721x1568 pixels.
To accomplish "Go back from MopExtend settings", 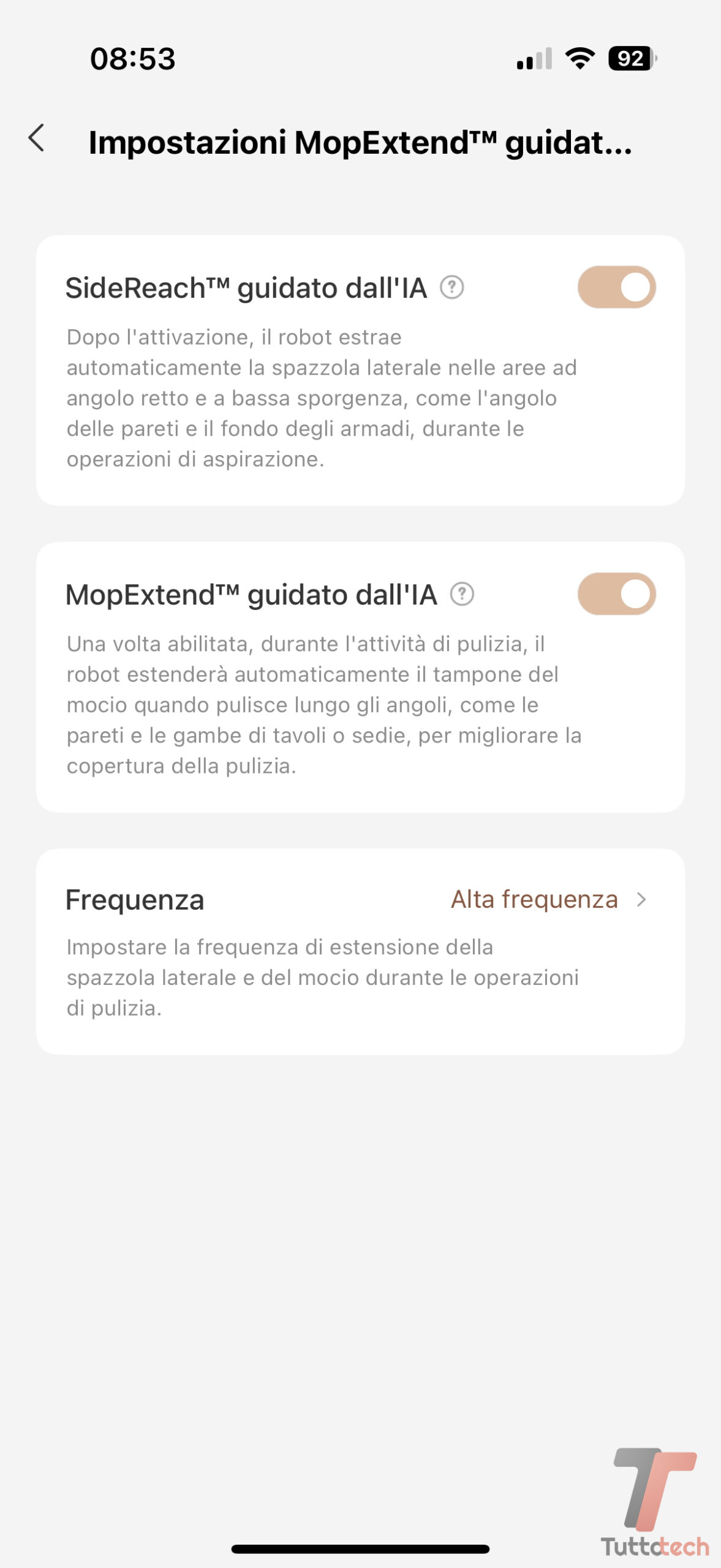I will click(x=37, y=138).
